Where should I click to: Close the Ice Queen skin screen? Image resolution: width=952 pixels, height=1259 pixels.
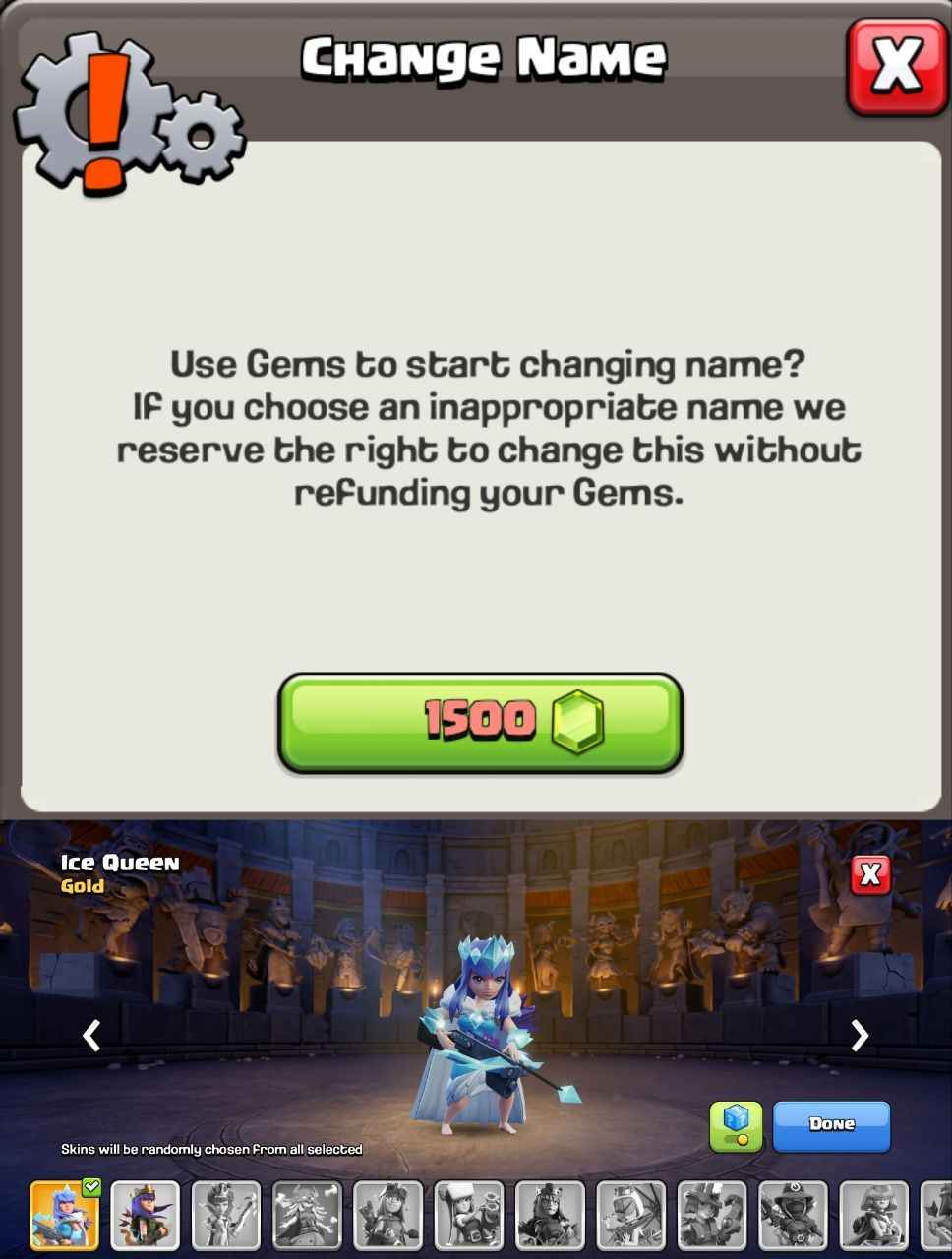pos(869,874)
